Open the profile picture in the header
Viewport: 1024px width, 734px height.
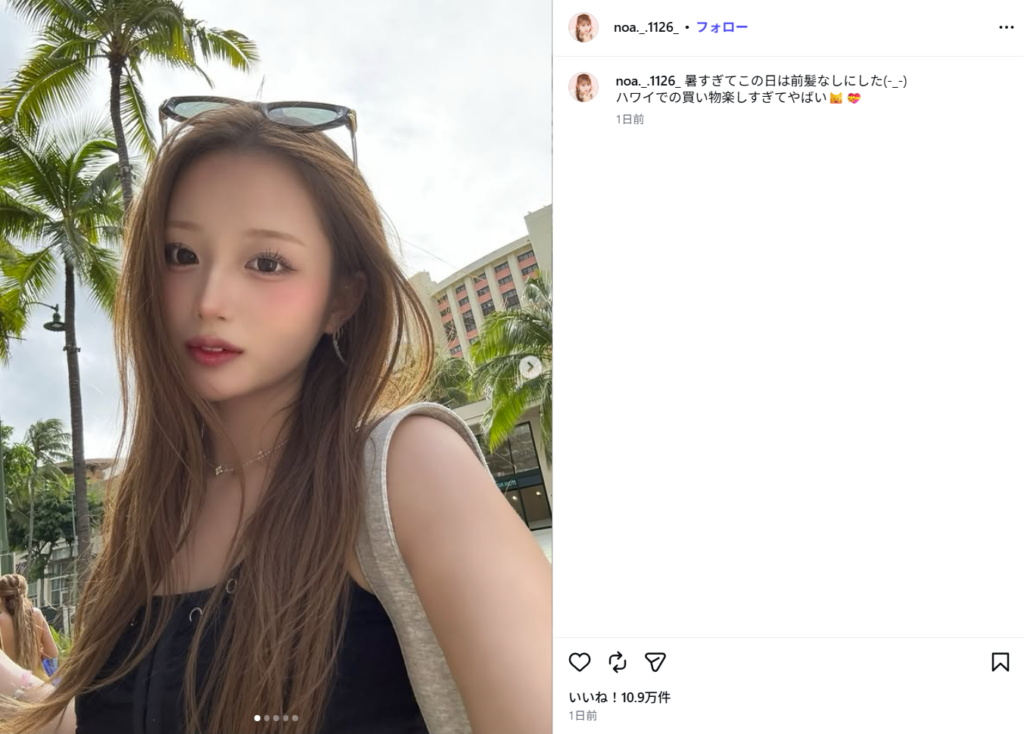tap(583, 27)
